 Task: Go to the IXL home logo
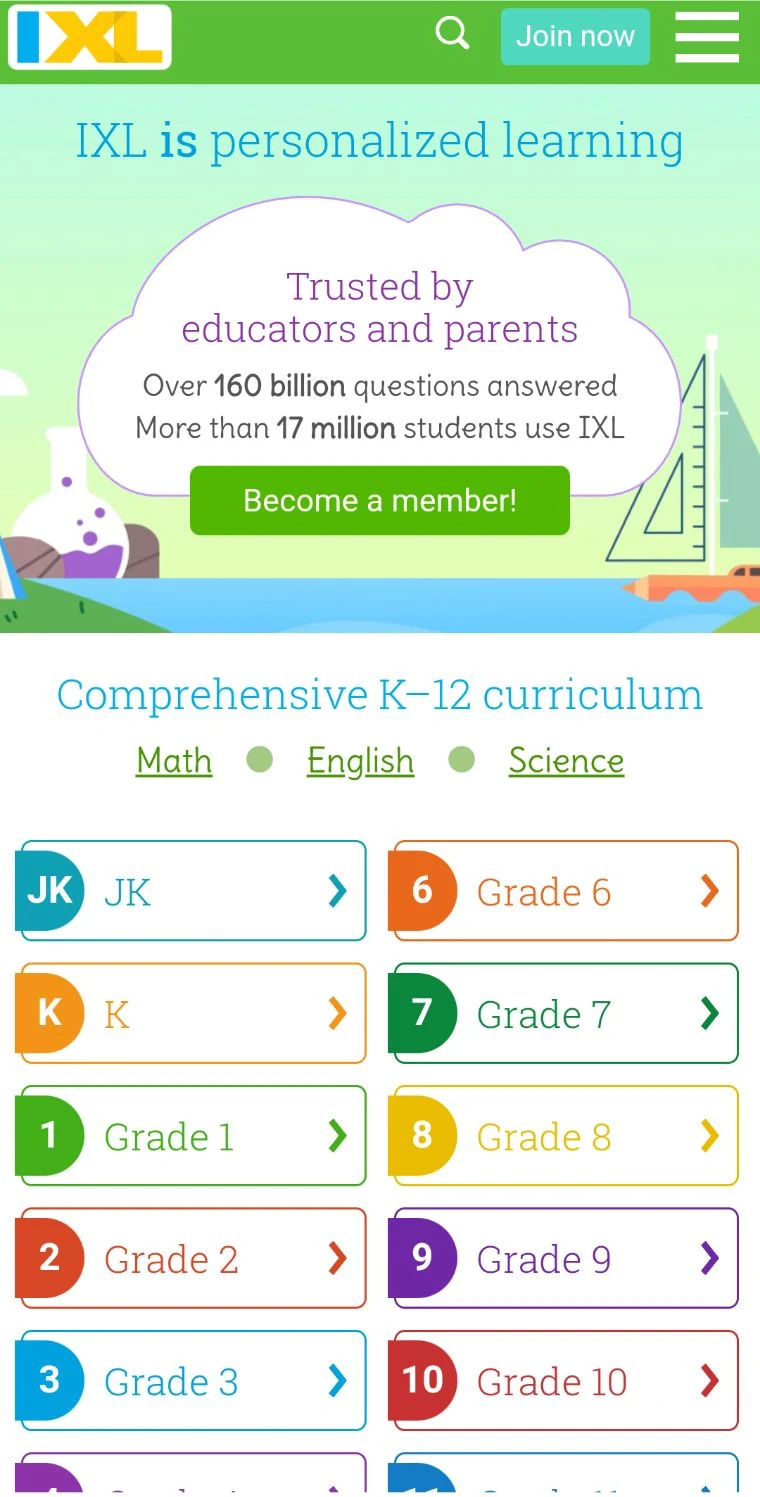pyautogui.click(x=90, y=37)
